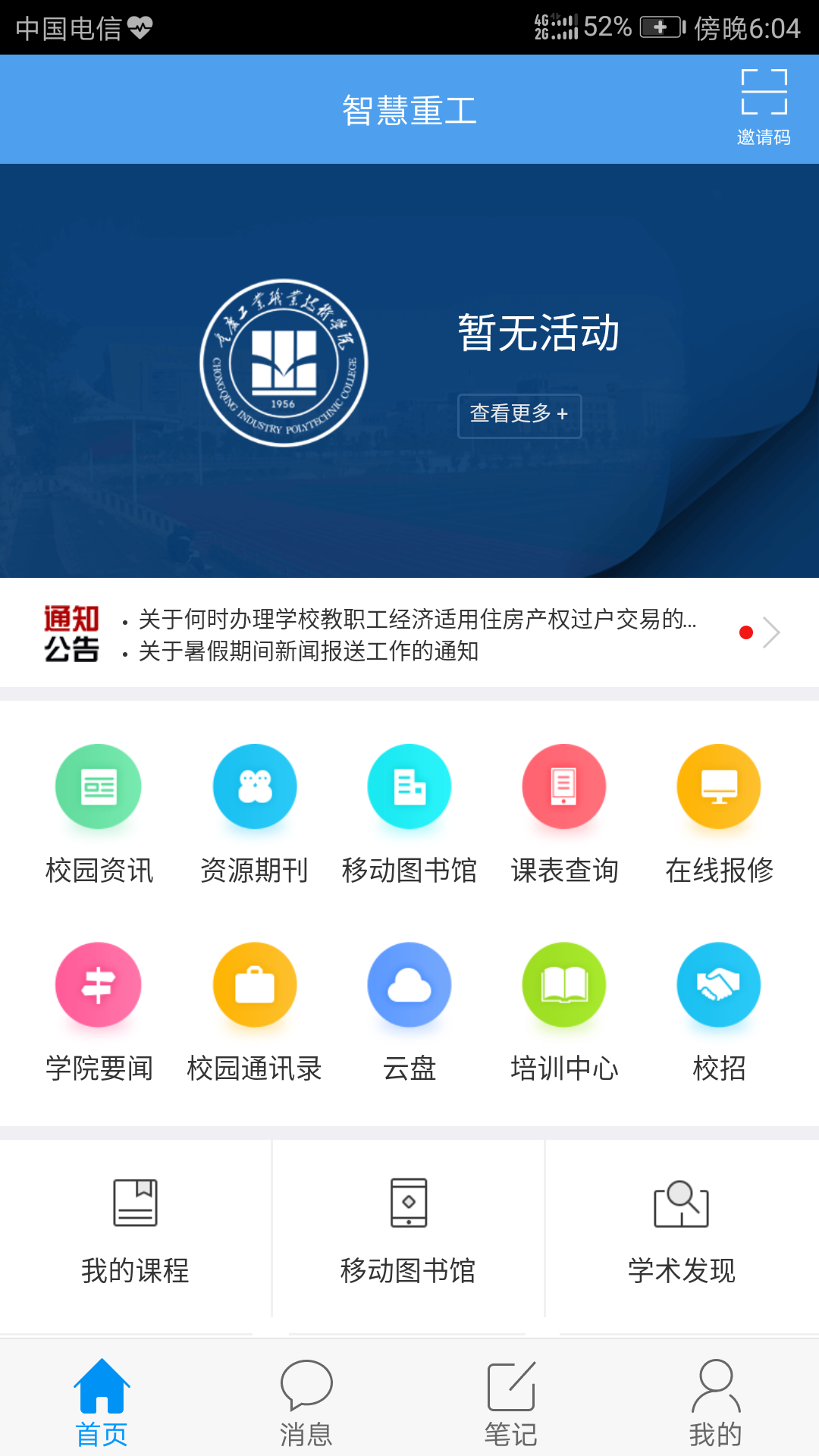Switch to the 笔记 tab
Screen dimensions: 819x1456
point(511,1401)
